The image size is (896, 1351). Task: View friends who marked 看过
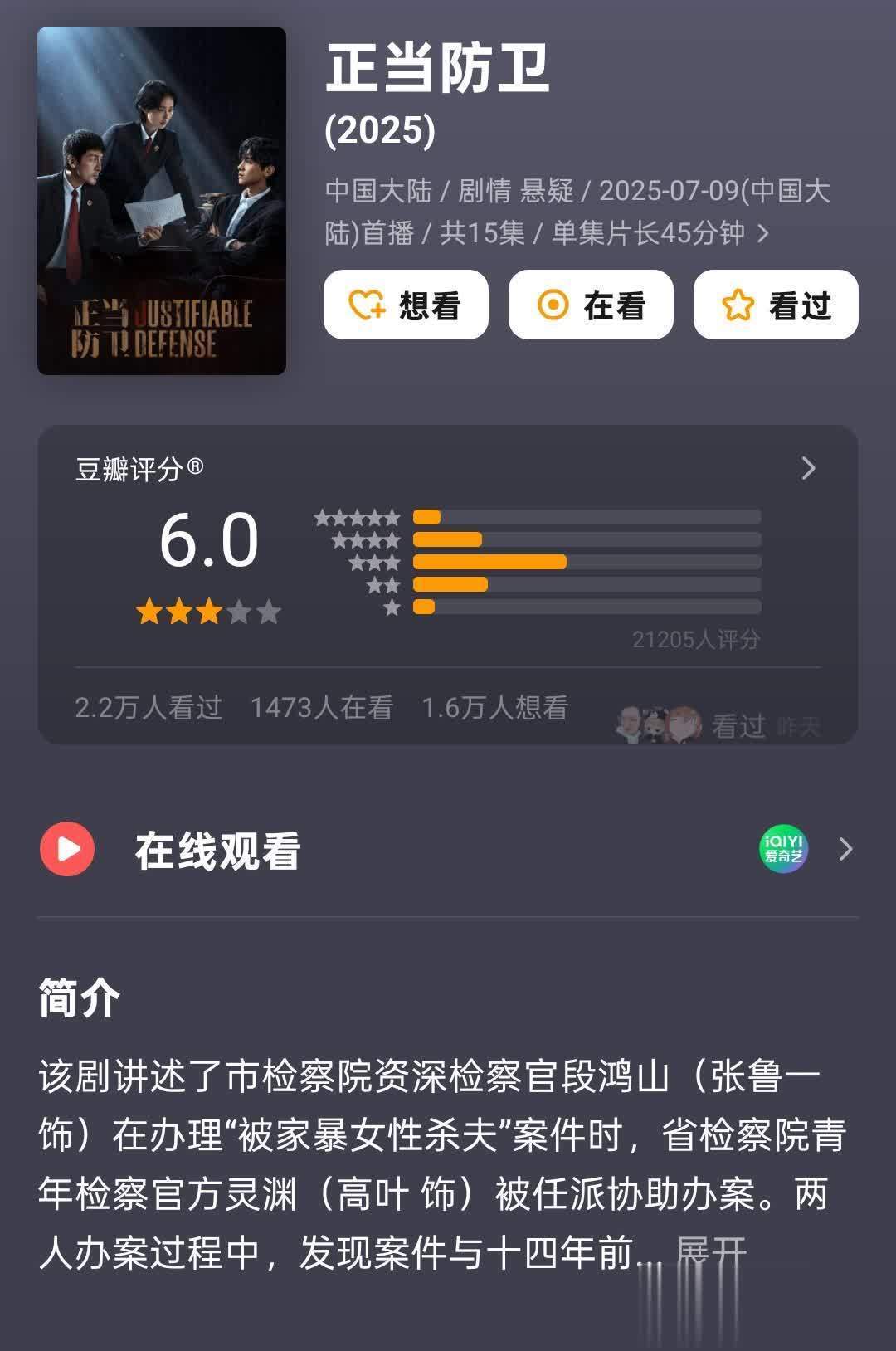pyautogui.click(x=718, y=725)
